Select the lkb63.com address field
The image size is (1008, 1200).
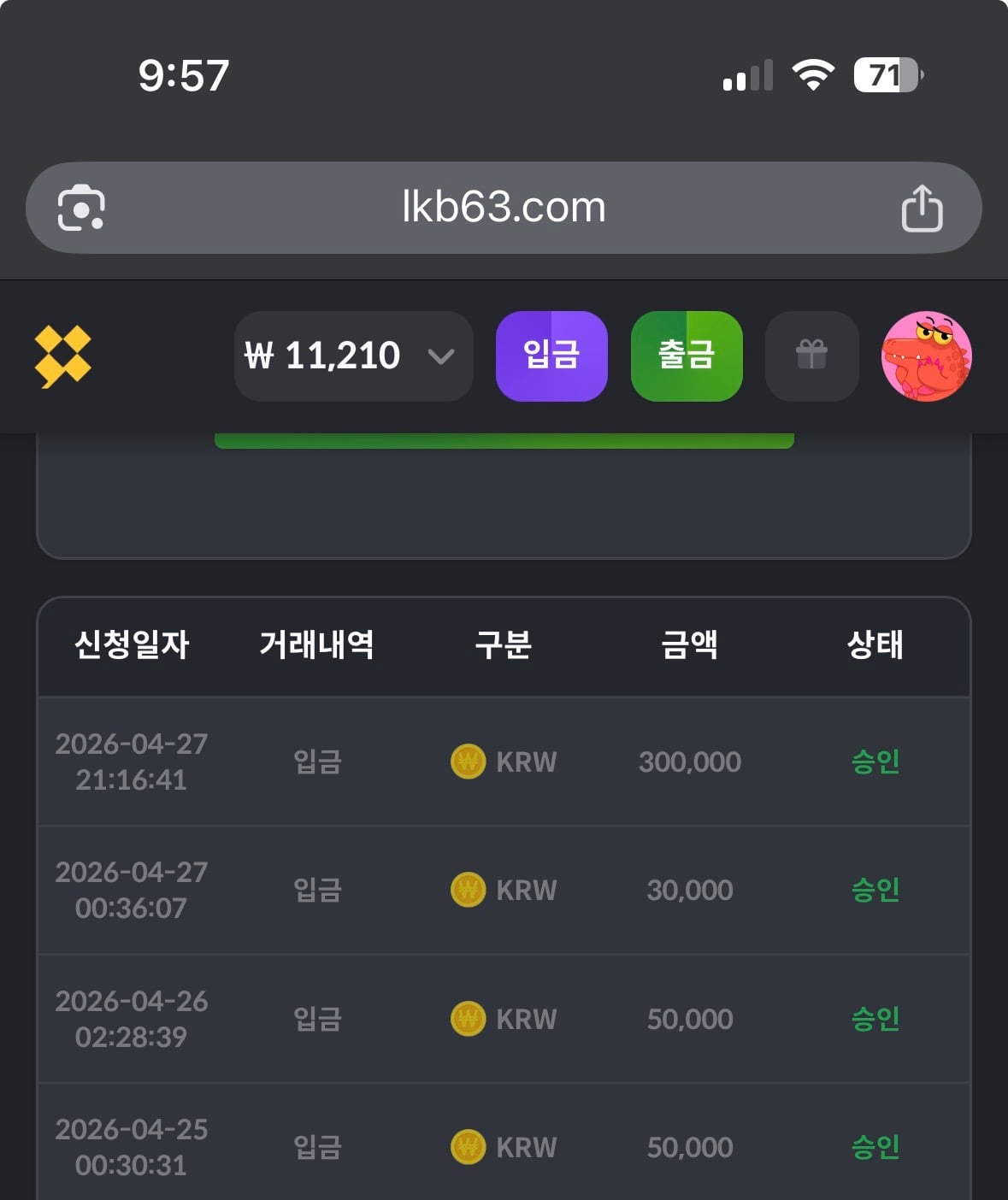click(x=504, y=208)
